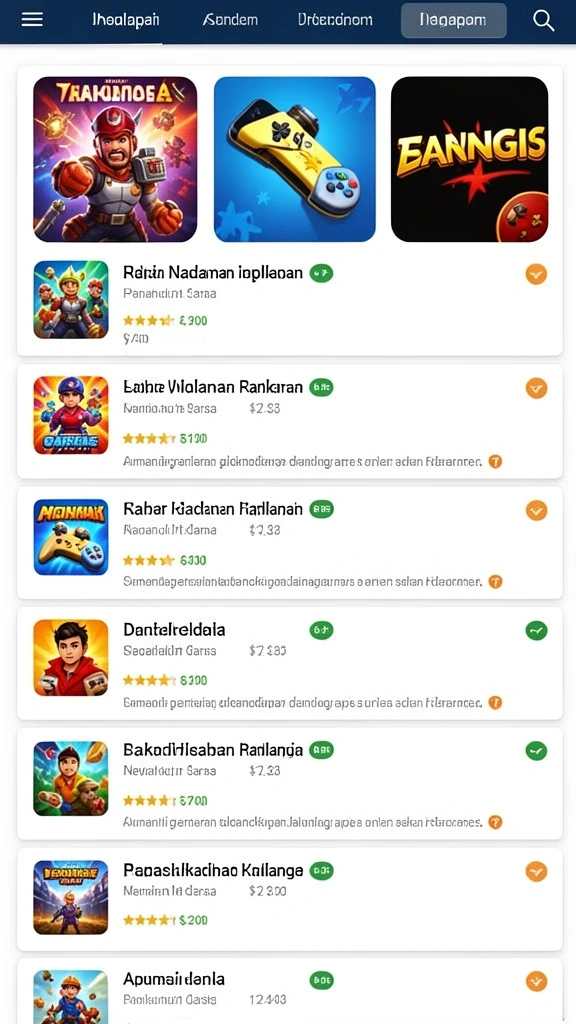Viewport: 576px width, 1024px height.
Task: Switch to the Sandem tab
Action: coord(230,20)
